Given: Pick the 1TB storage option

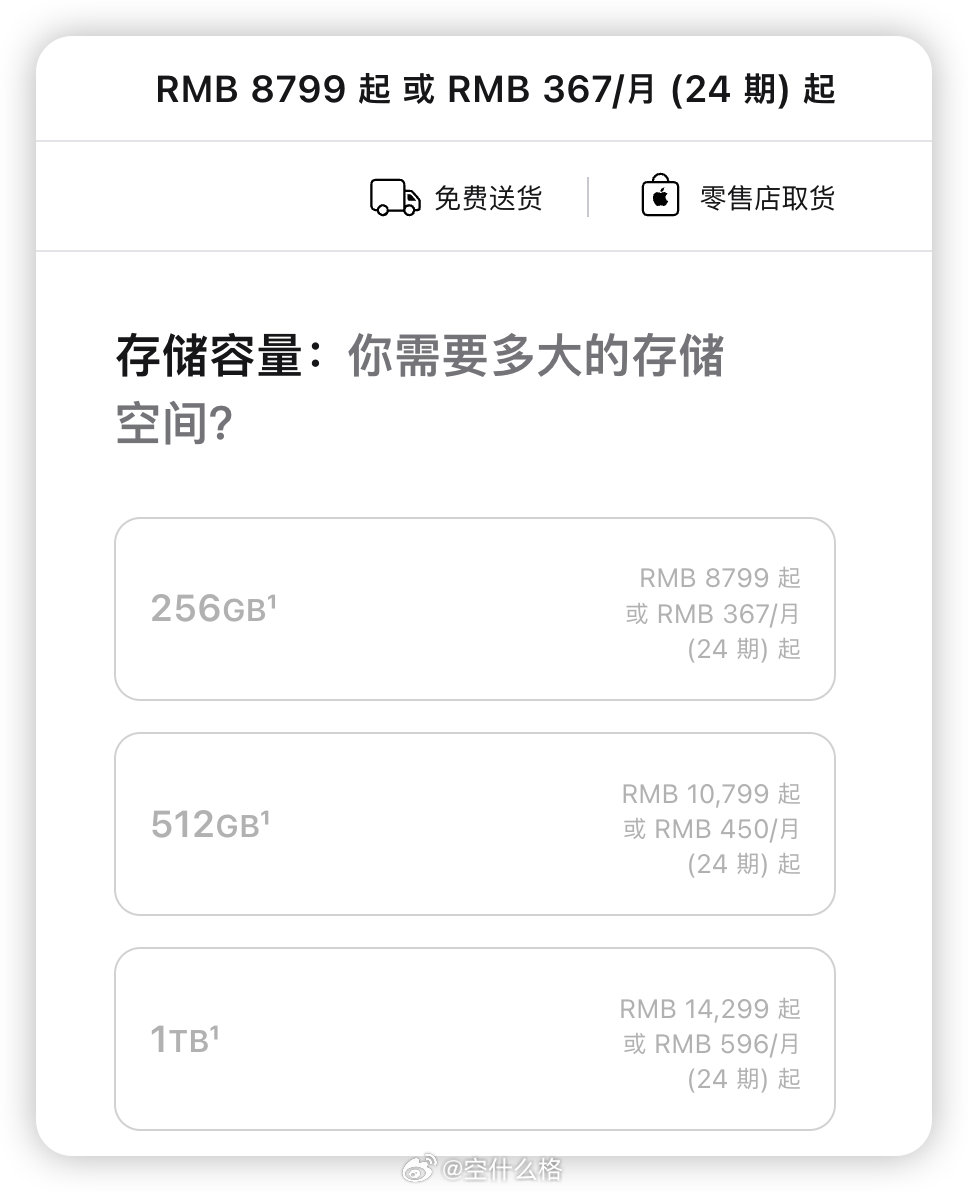Looking at the screenshot, I should pyautogui.click(x=474, y=1039).
